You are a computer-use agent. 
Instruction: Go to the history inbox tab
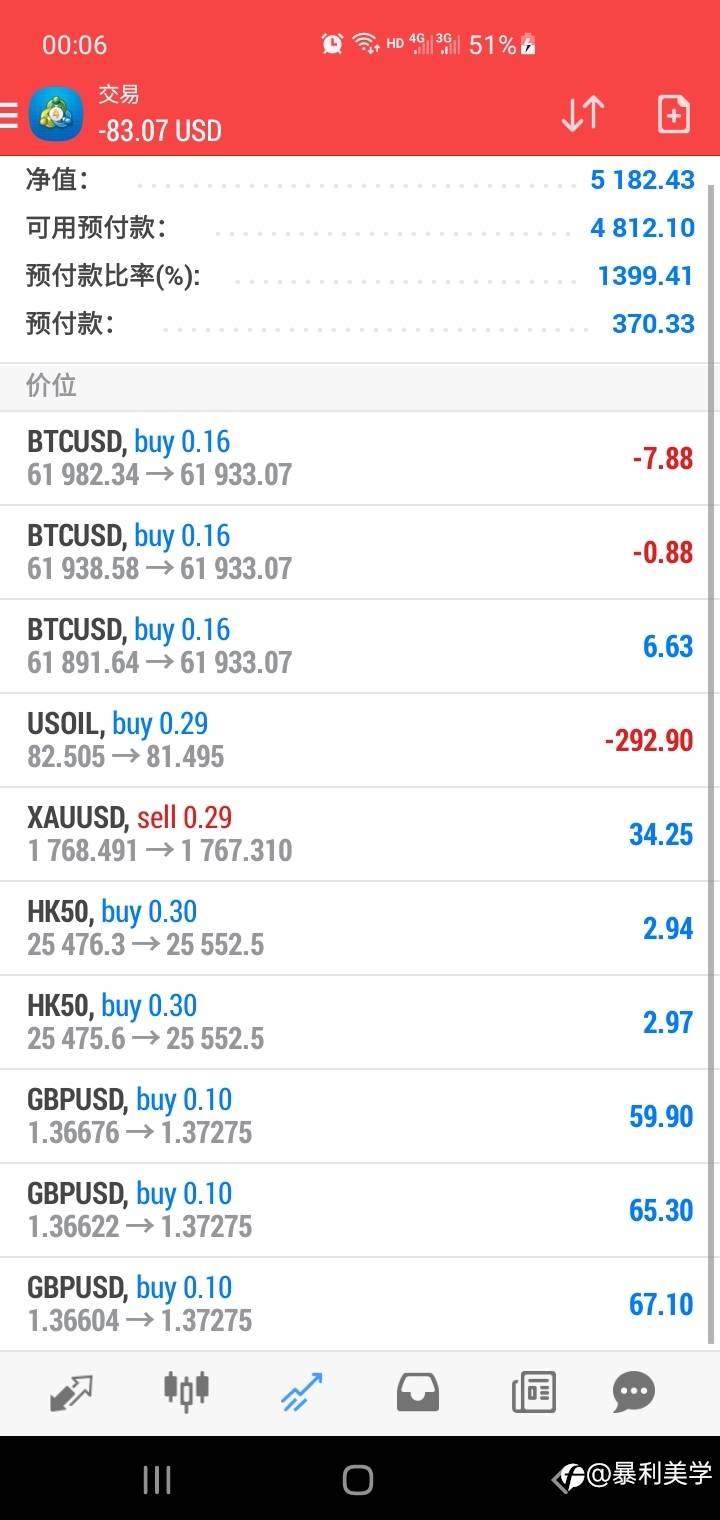coord(417,1392)
